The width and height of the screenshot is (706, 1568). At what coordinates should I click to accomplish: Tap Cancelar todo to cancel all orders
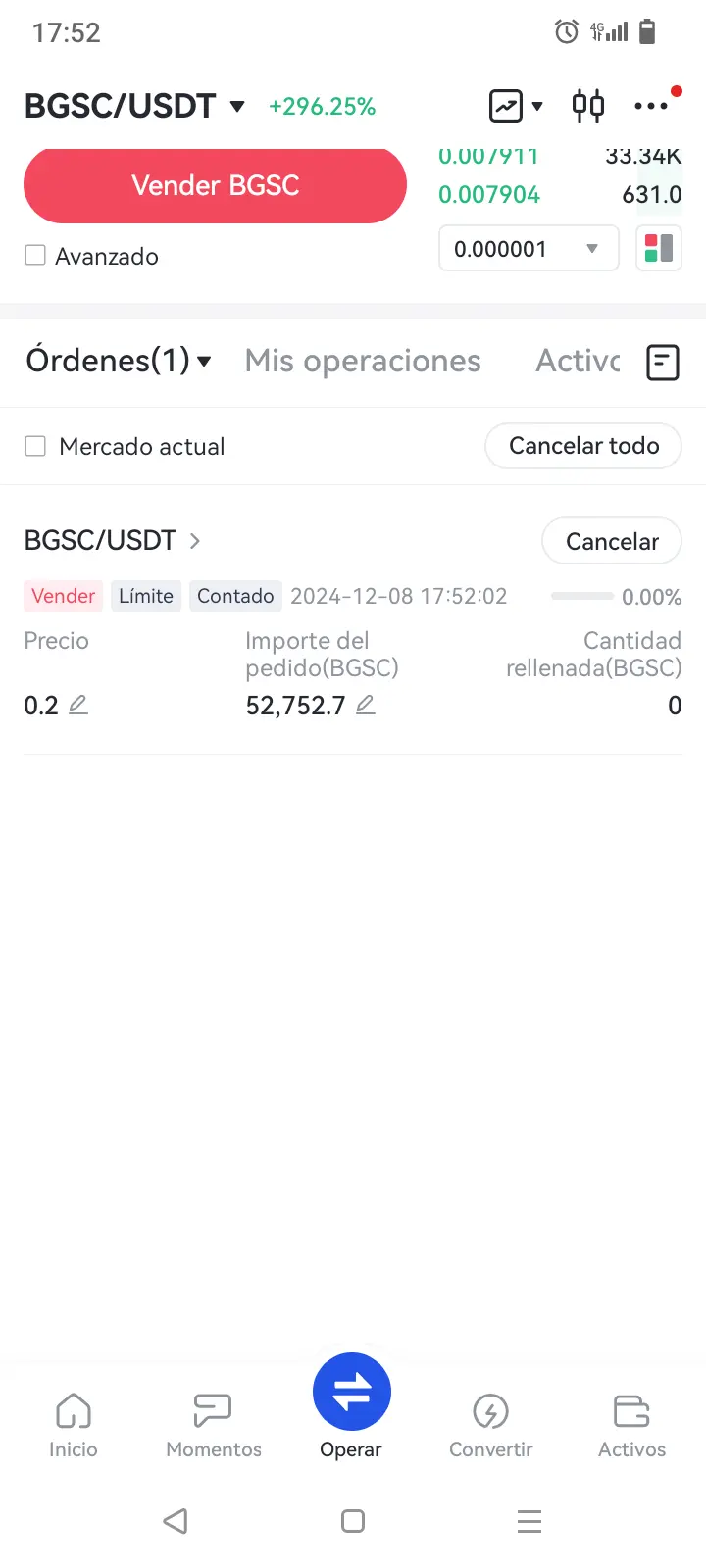[583, 446]
